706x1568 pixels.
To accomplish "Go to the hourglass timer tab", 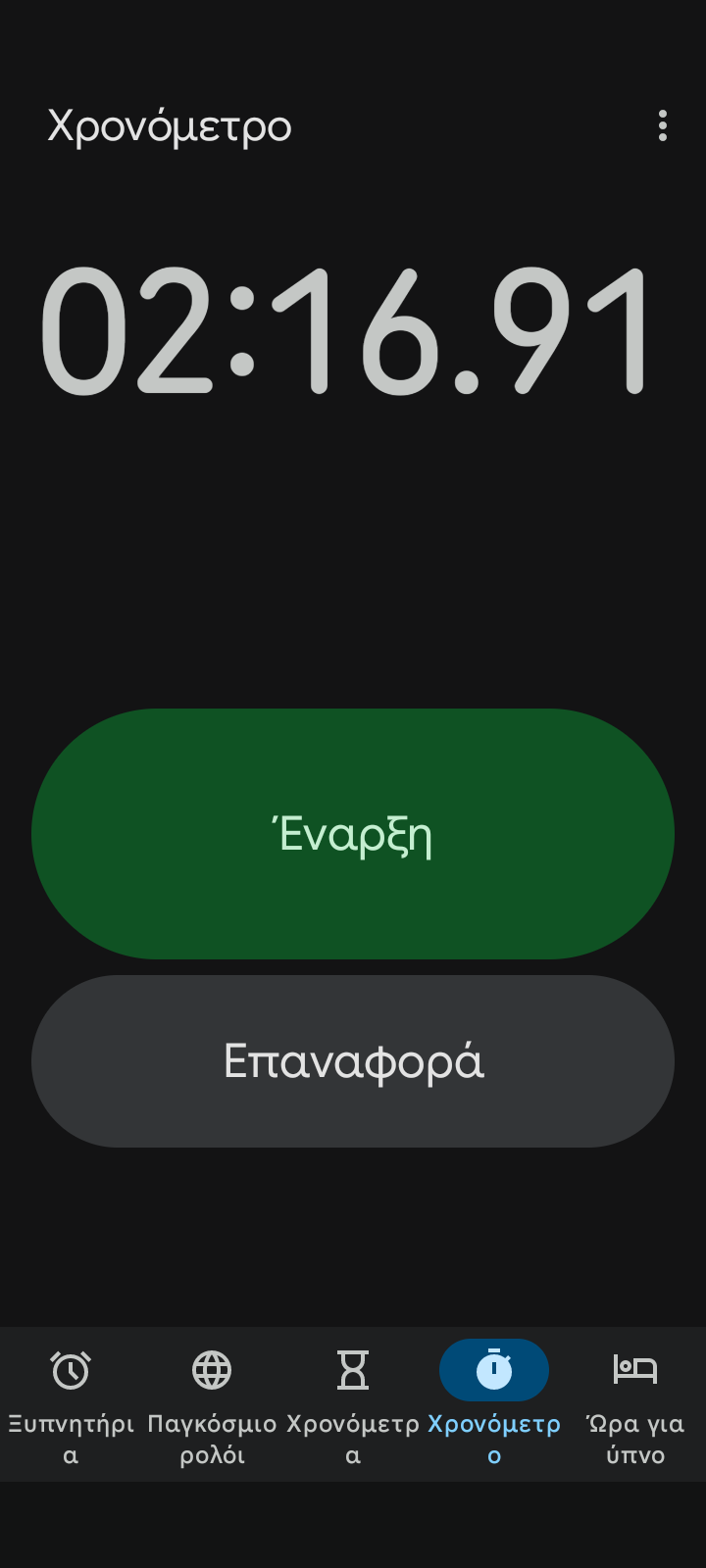I will (x=353, y=1403).
